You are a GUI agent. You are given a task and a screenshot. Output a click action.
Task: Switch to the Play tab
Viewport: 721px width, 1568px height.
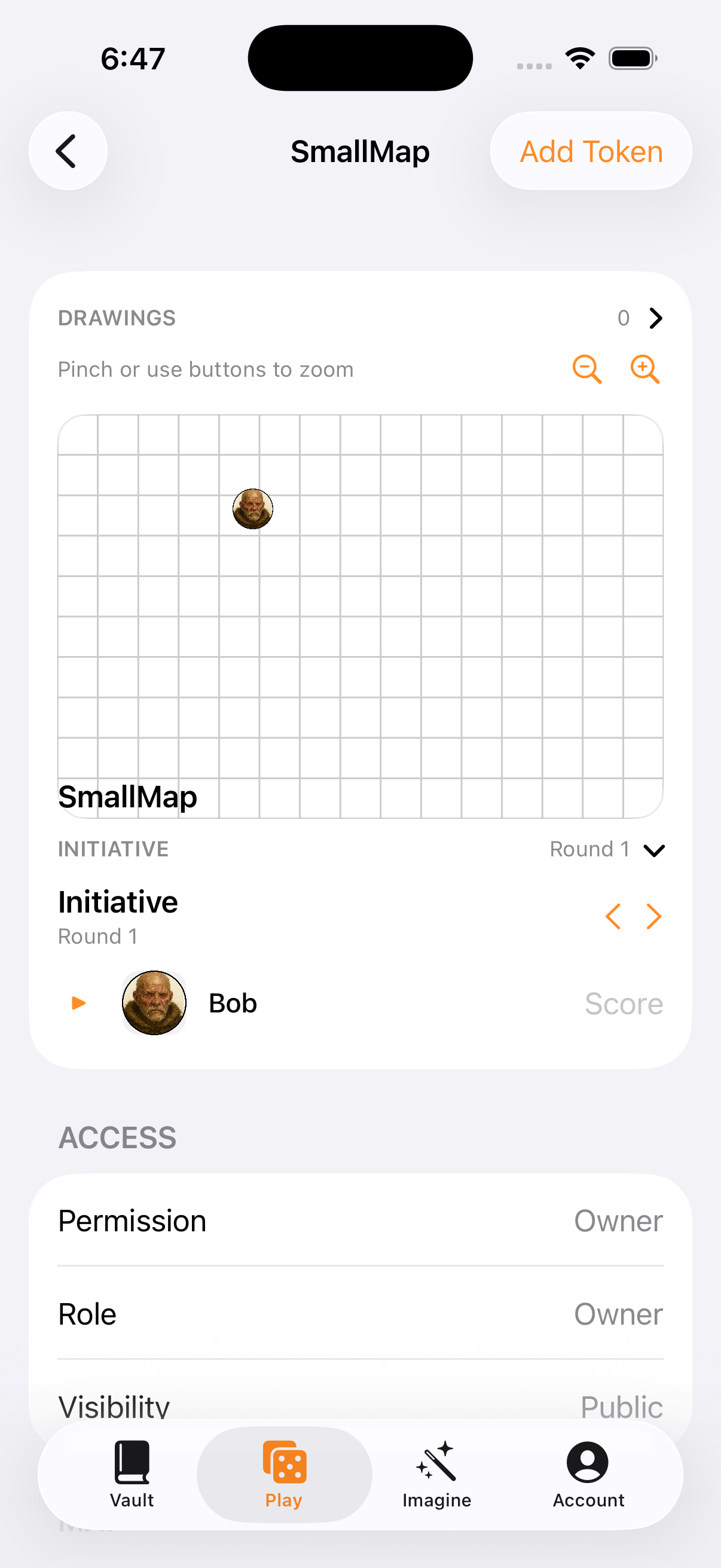click(x=284, y=1474)
